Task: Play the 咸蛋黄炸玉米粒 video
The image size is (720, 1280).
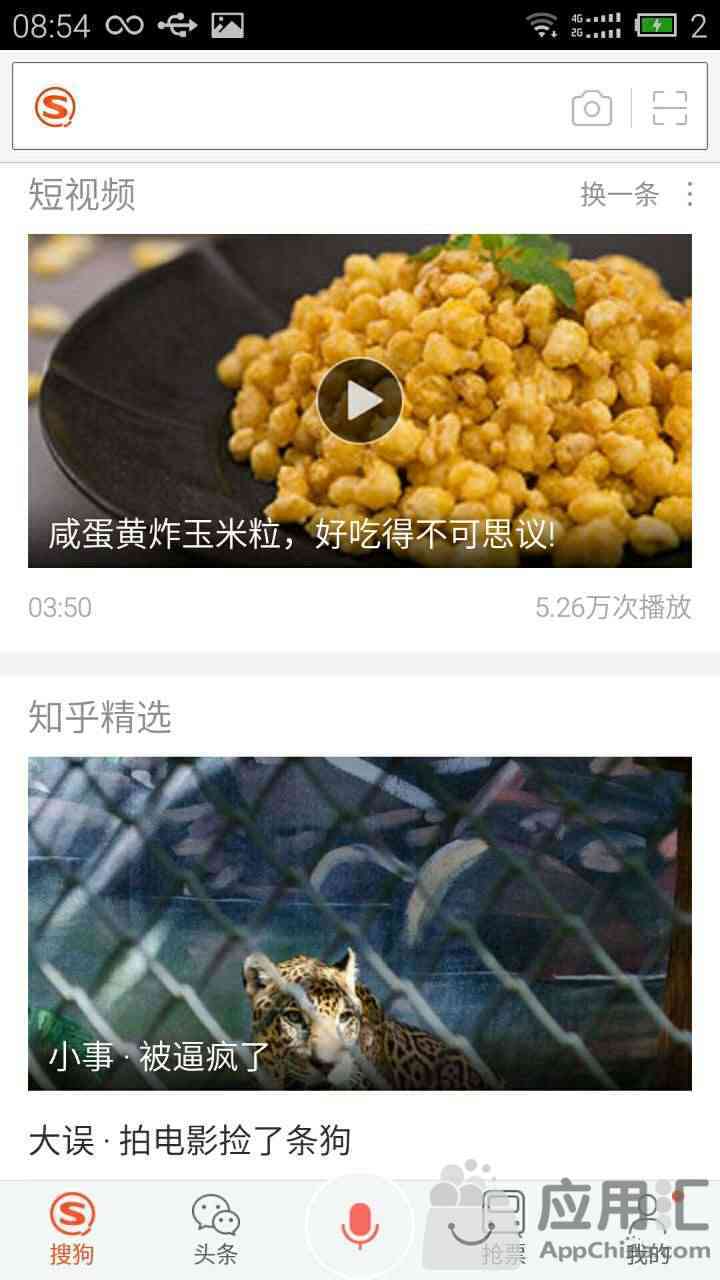Action: point(360,400)
